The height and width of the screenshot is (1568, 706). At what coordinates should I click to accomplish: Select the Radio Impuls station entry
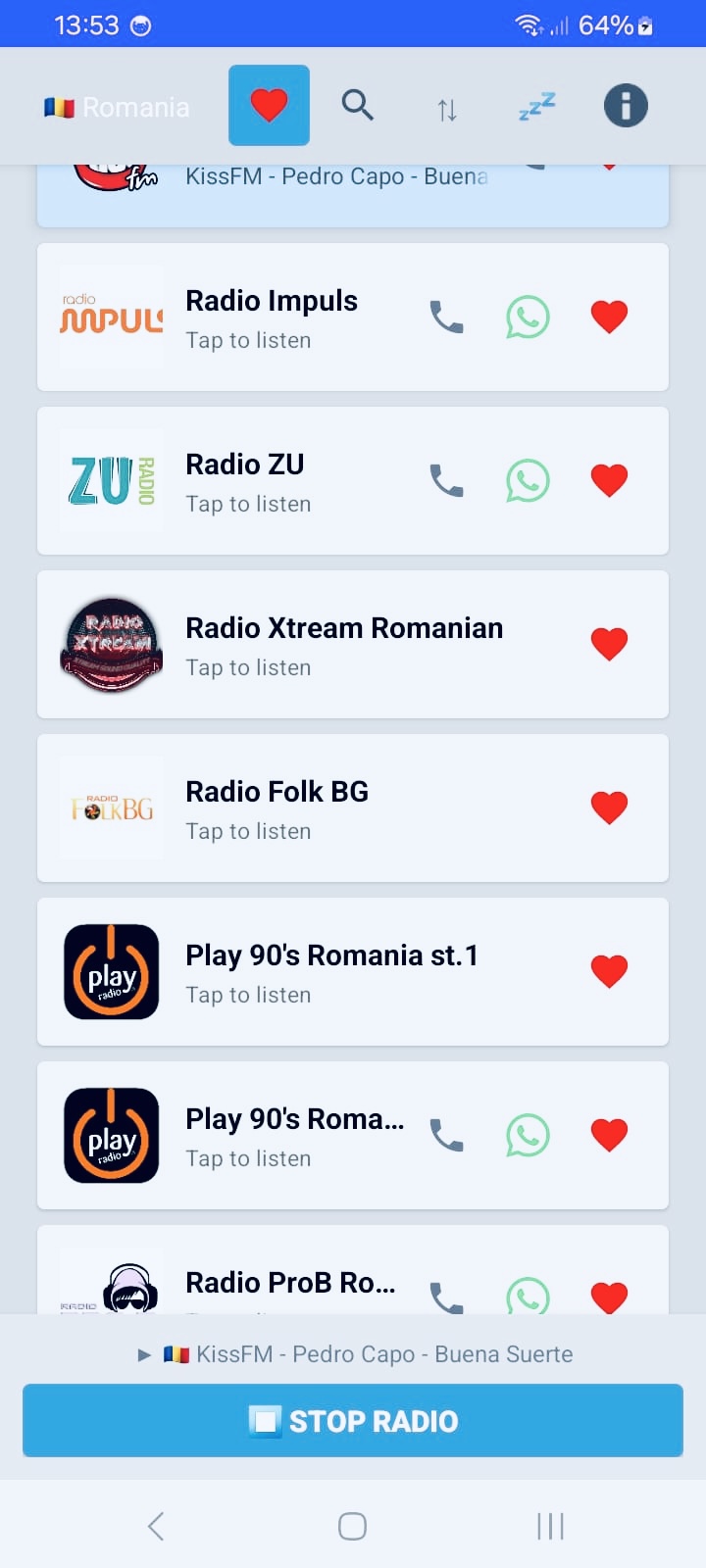tap(272, 316)
